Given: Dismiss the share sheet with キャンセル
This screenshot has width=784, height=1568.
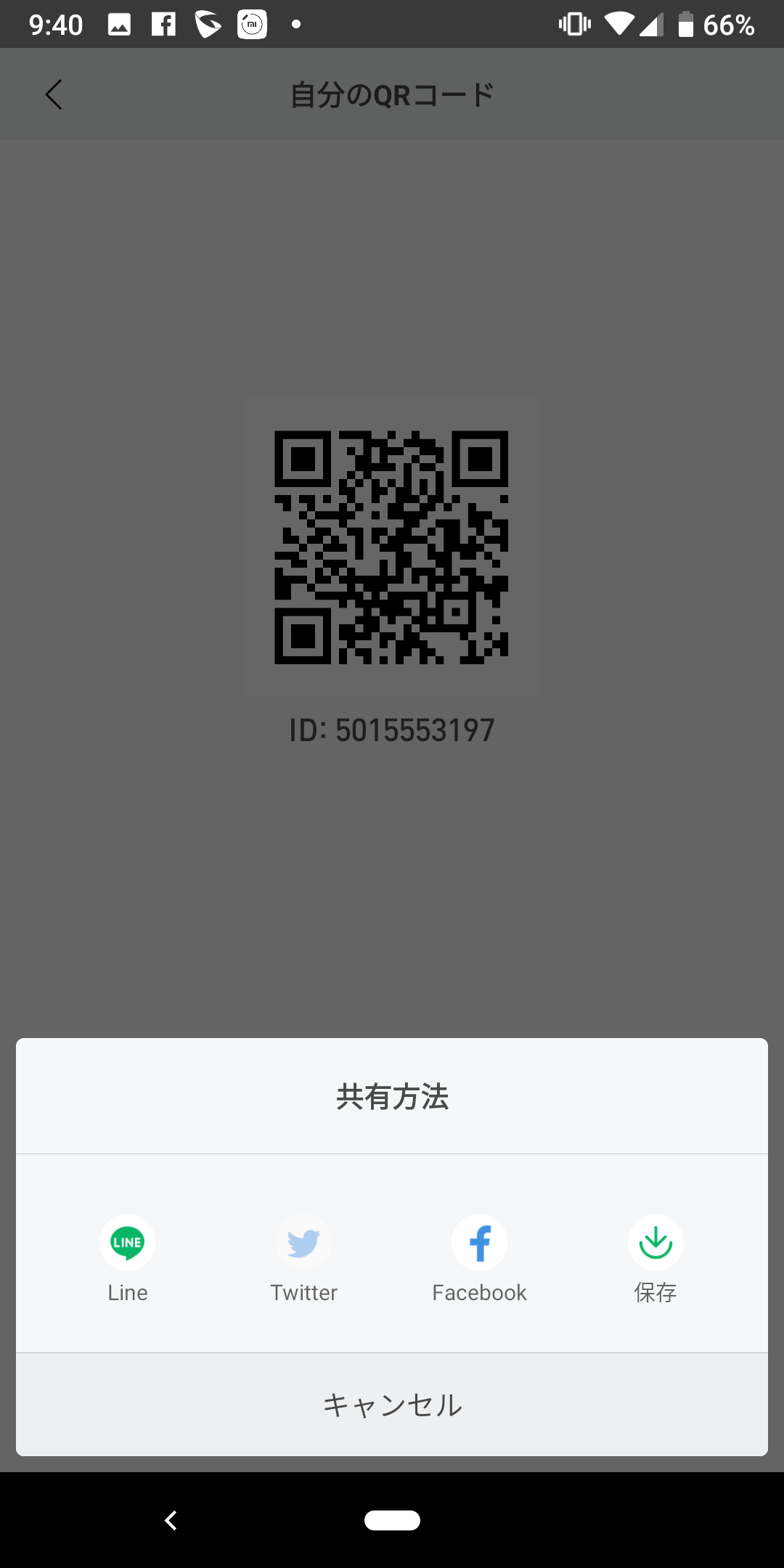Looking at the screenshot, I should pyautogui.click(x=392, y=1405).
